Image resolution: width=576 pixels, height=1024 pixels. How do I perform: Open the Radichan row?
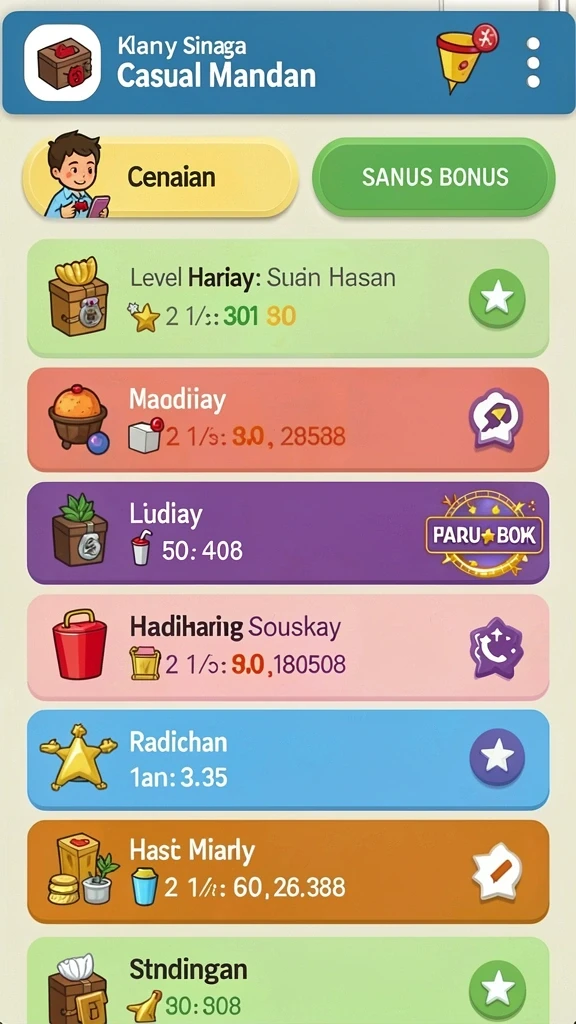click(x=287, y=759)
